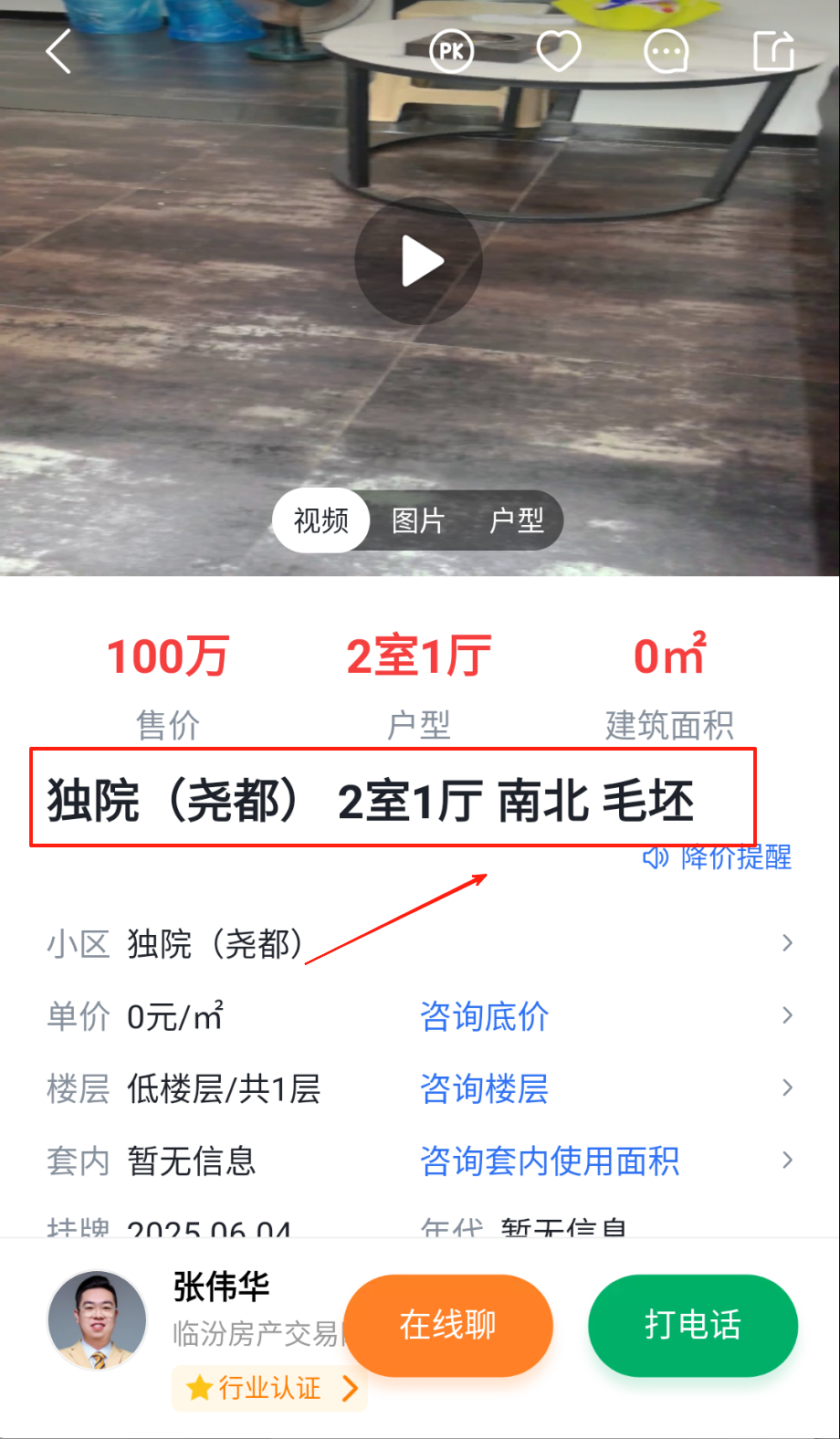Switch to the 户型 tab
Screen dimensions: 840x1439
tap(517, 521)
